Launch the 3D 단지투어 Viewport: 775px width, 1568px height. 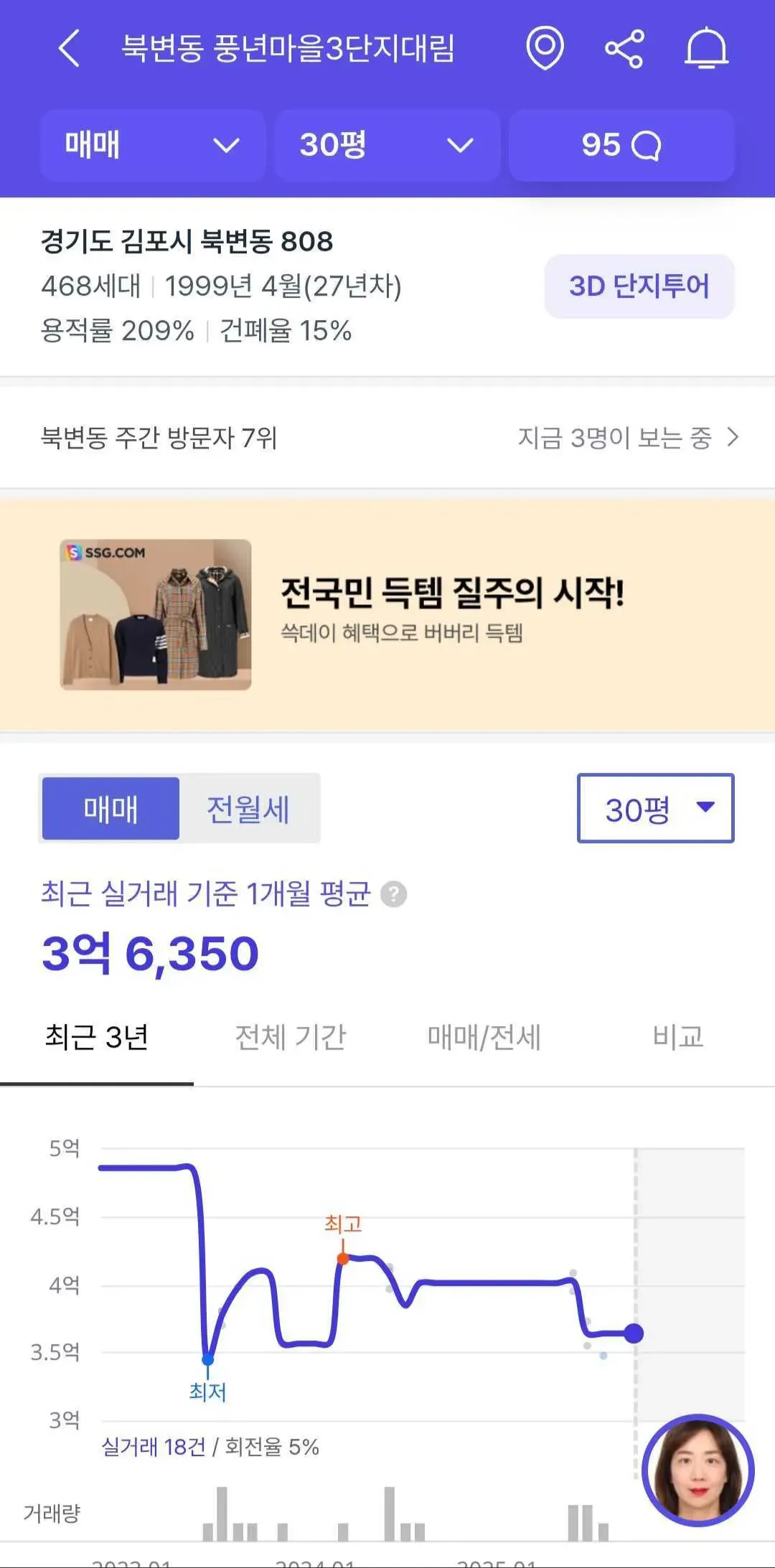click(639, 286)
